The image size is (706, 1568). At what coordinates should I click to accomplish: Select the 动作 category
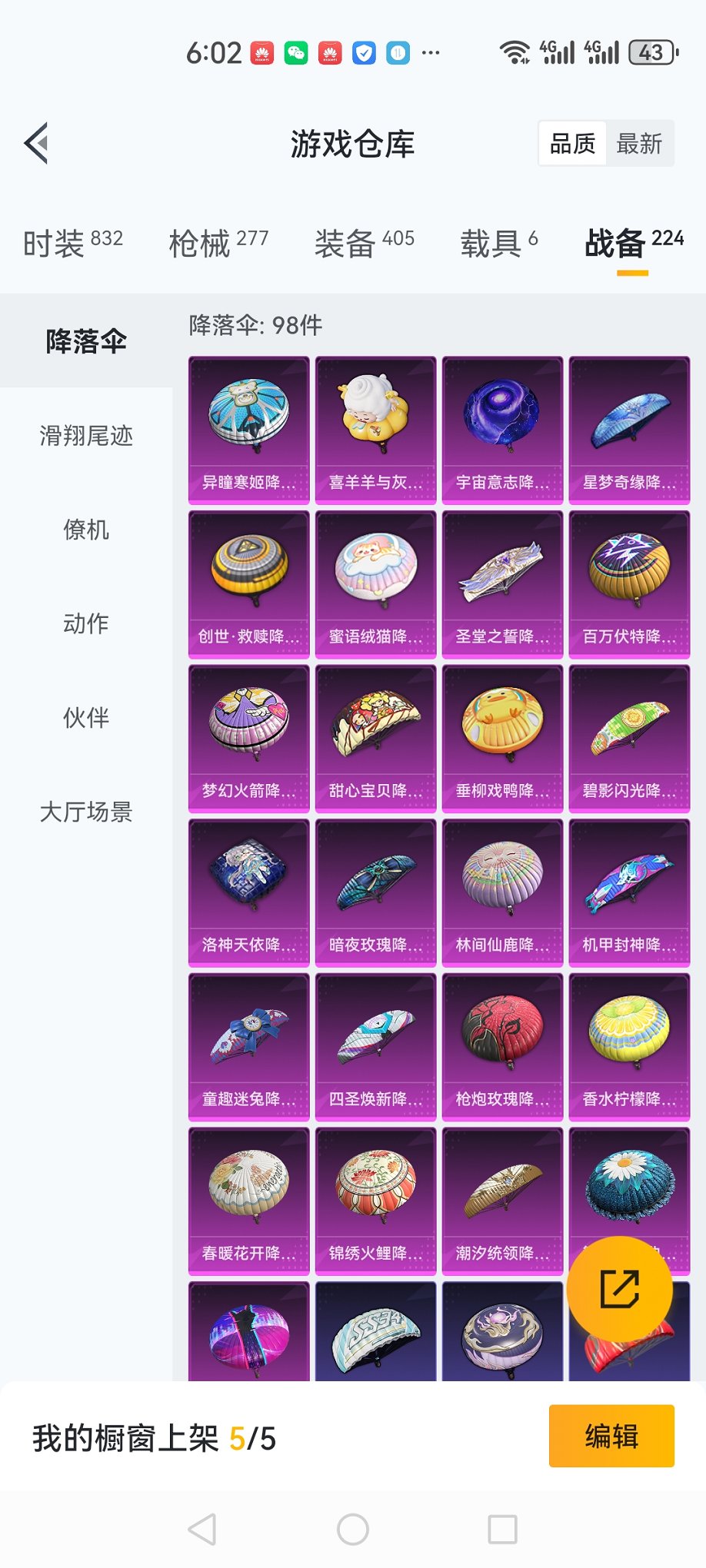86,623
